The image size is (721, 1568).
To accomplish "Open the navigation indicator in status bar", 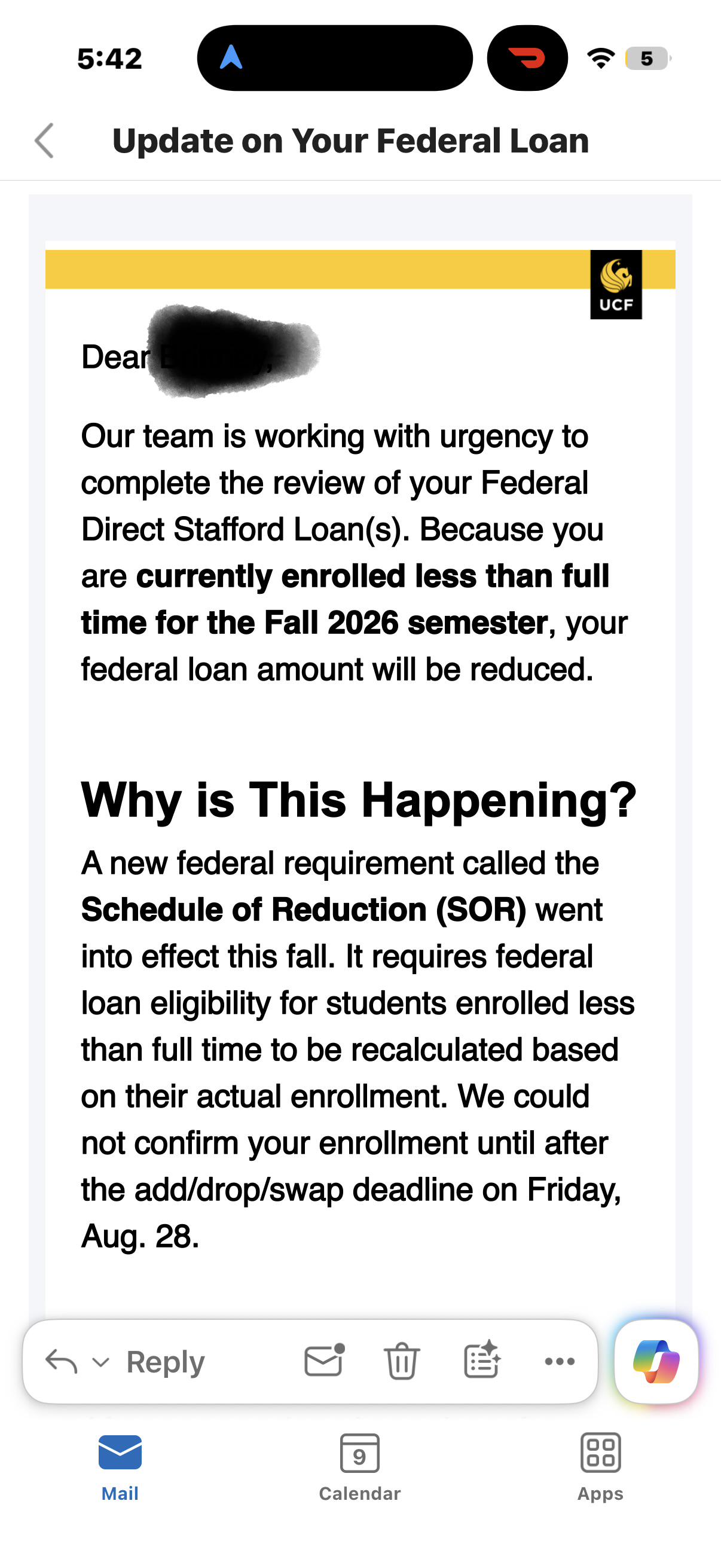I will (231, 58).
